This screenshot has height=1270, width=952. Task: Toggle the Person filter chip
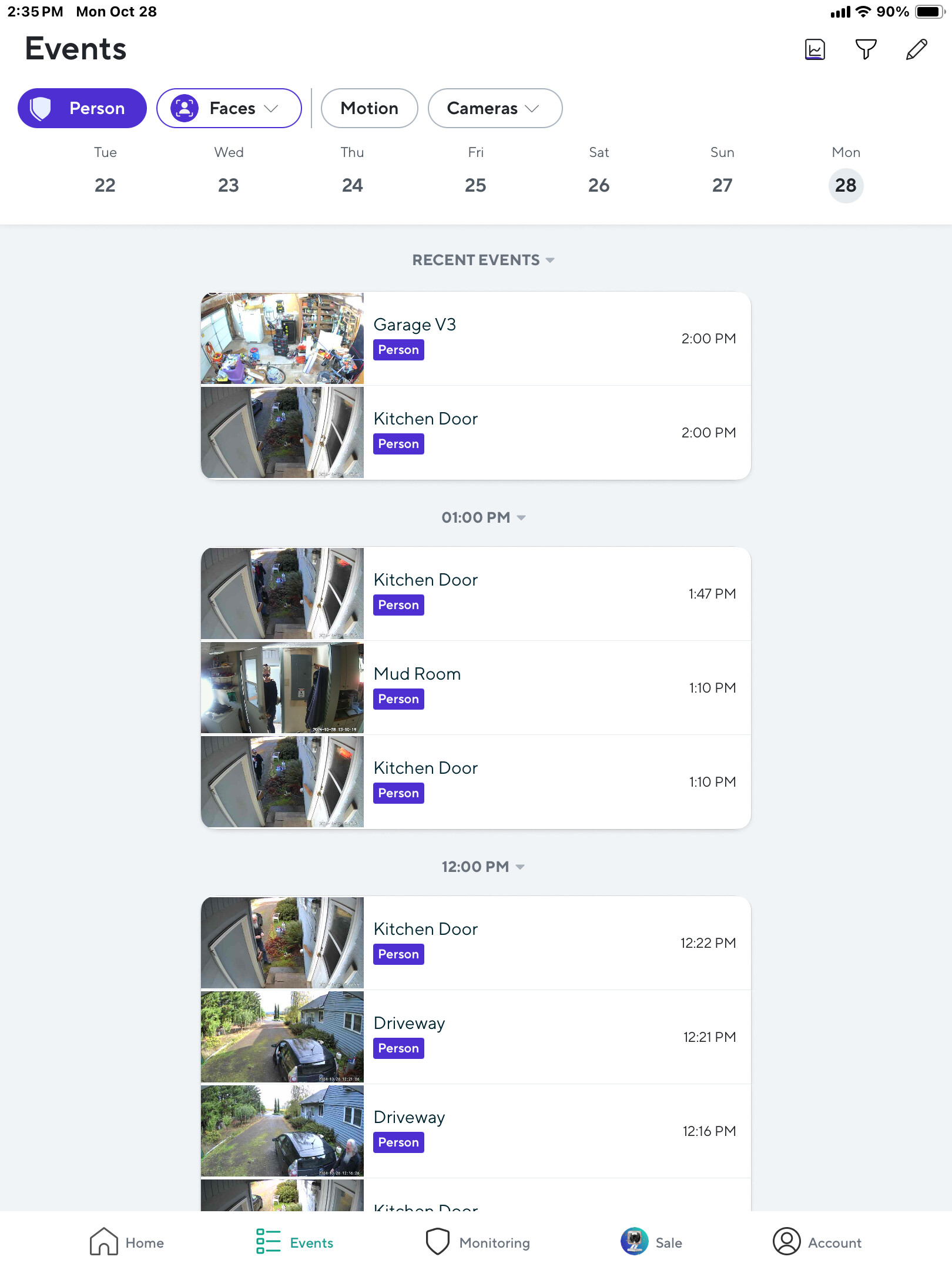[x=82, y=108]
